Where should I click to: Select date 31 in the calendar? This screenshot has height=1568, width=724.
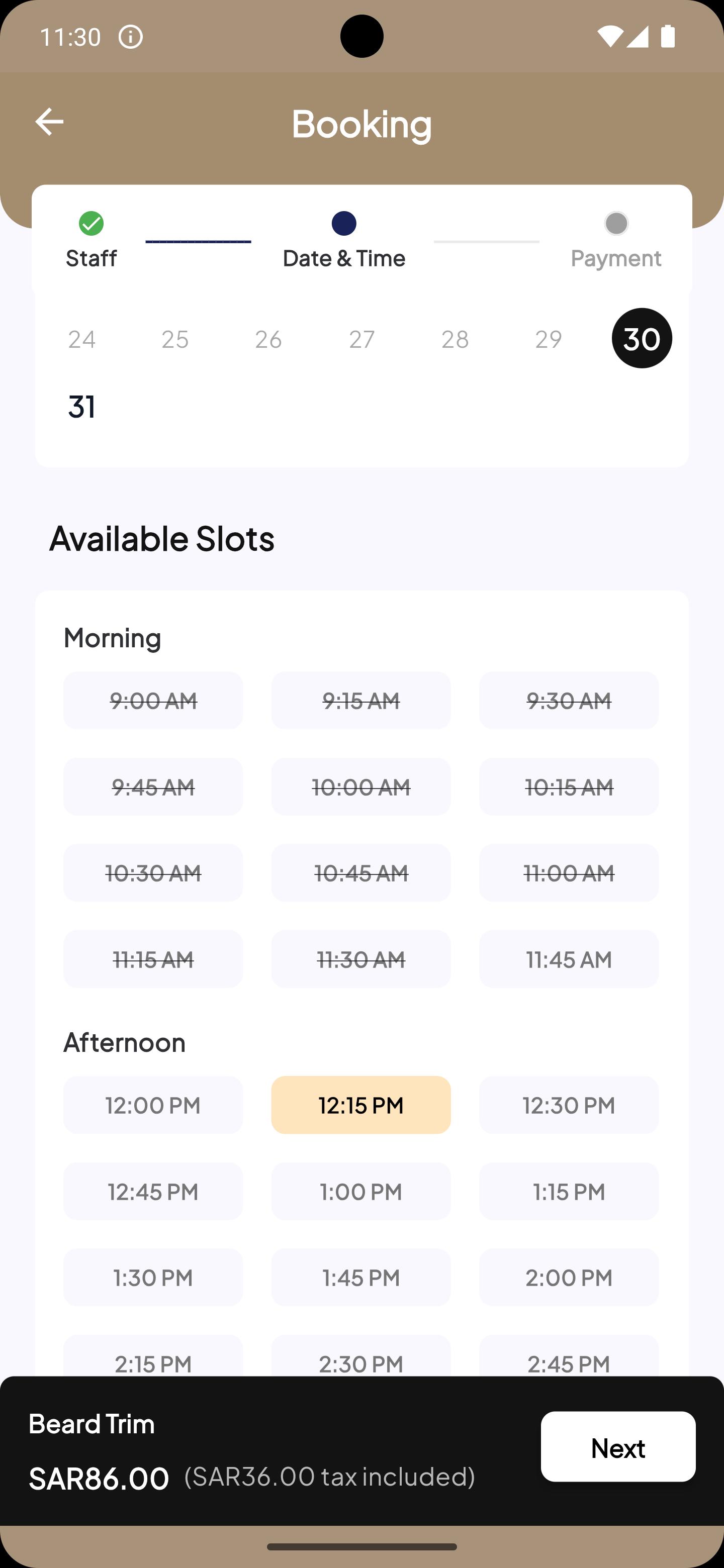click(x=81, y=407)
